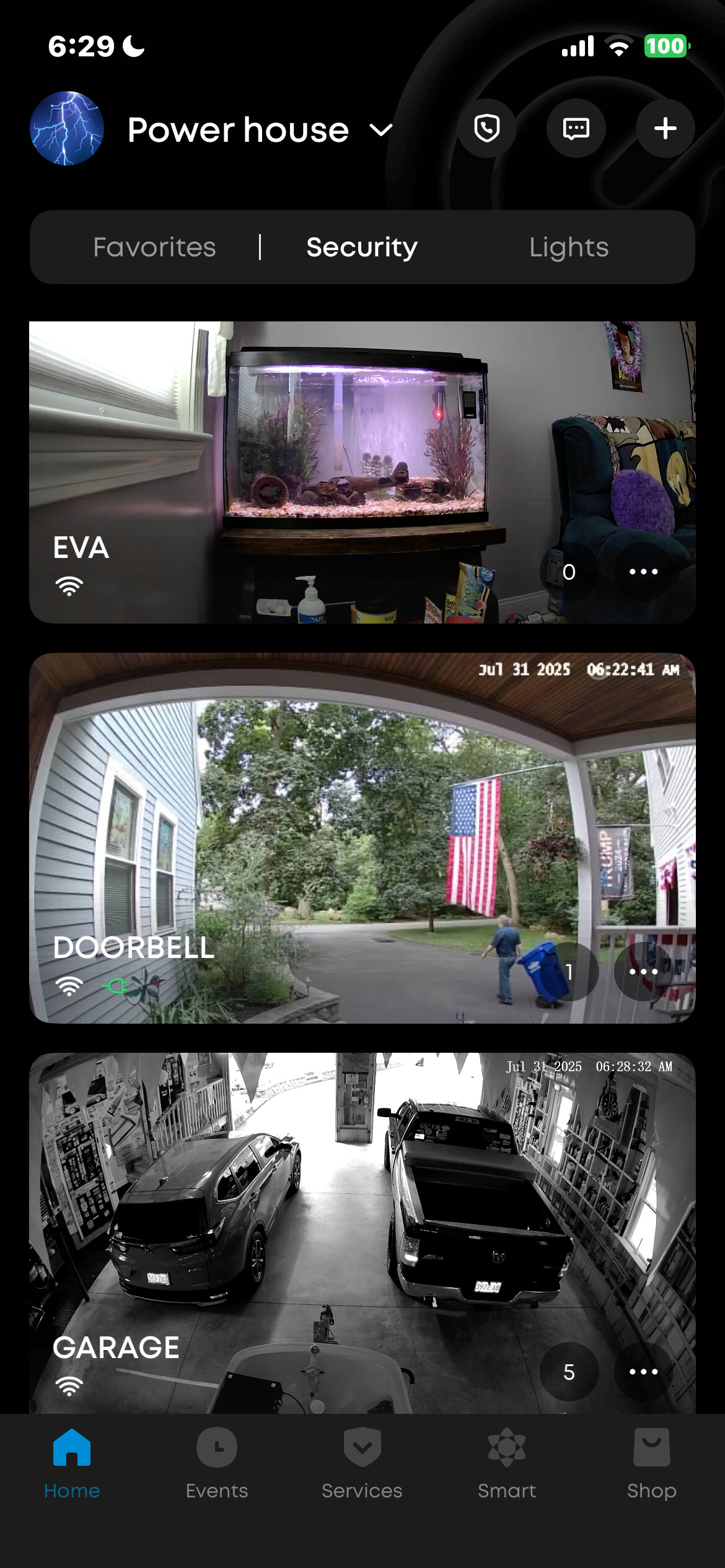Viewport: 725px width, 1568px height.
Task: Open the shield phone emergency icon
Action: (487, 128)
